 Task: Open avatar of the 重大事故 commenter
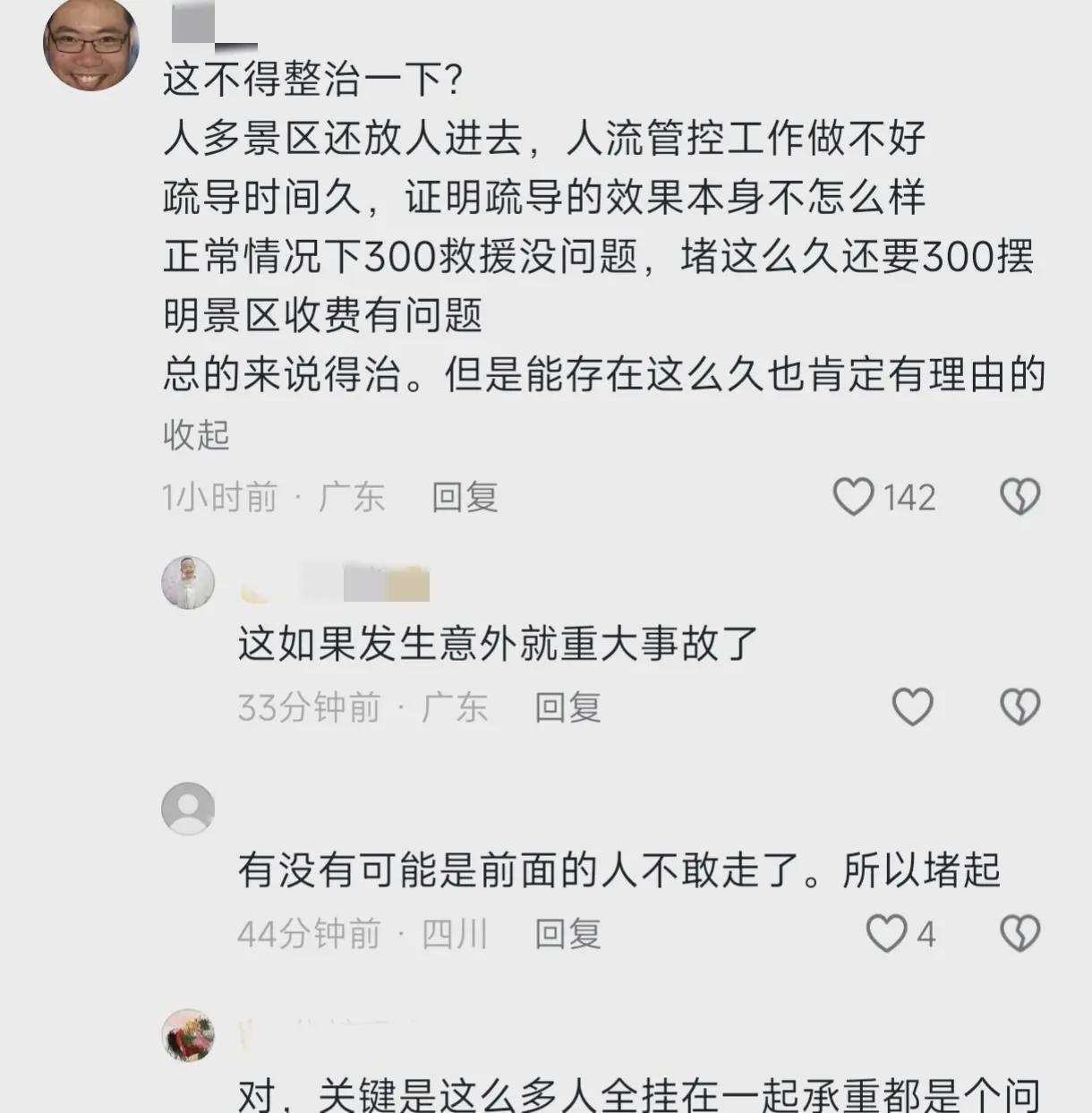tap(188, 583)
